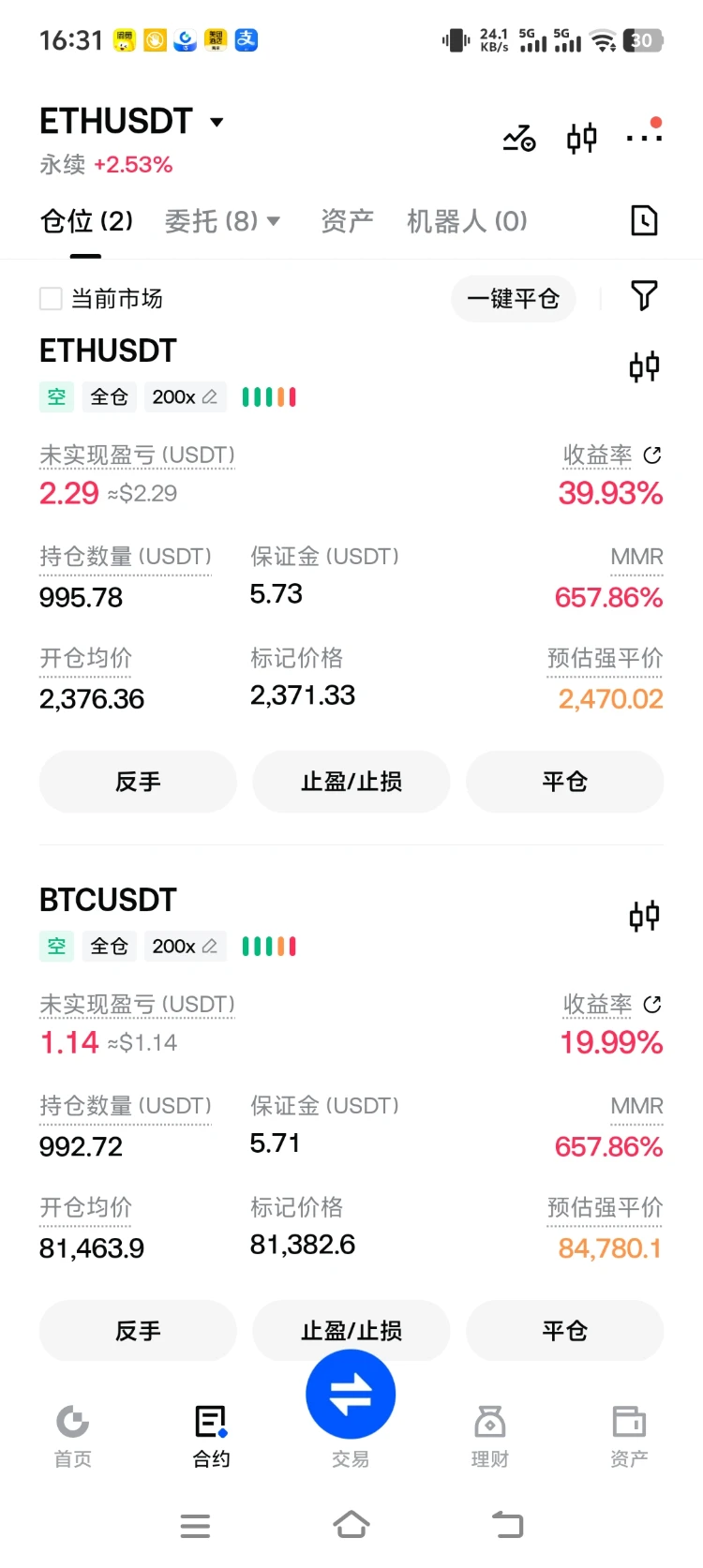Open the BTCUSDT chart icon
Viewport: 703px width, 1568px height.
644,916
